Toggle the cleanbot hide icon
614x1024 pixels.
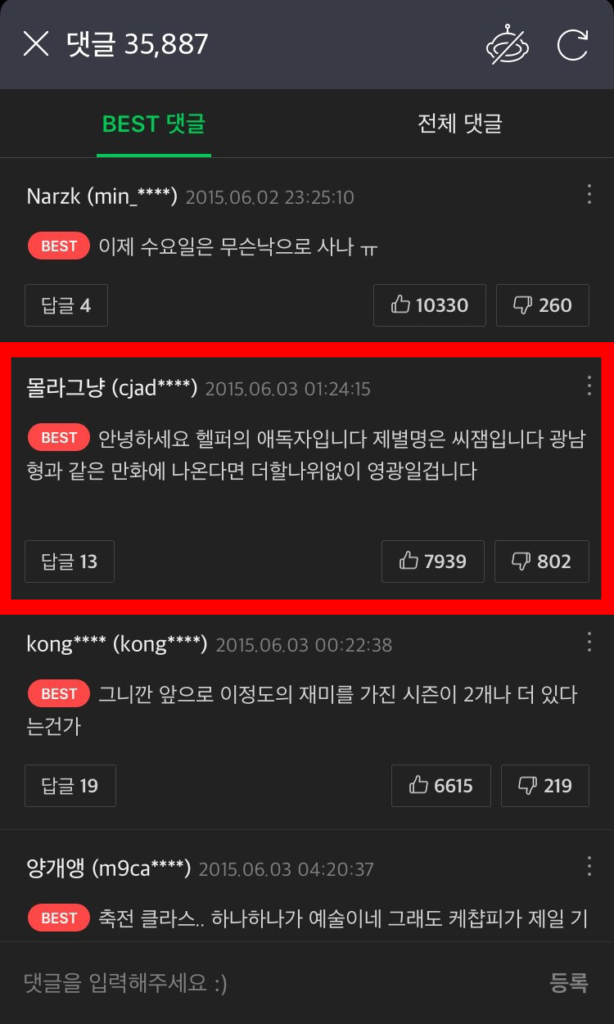[x=507, y=45]
